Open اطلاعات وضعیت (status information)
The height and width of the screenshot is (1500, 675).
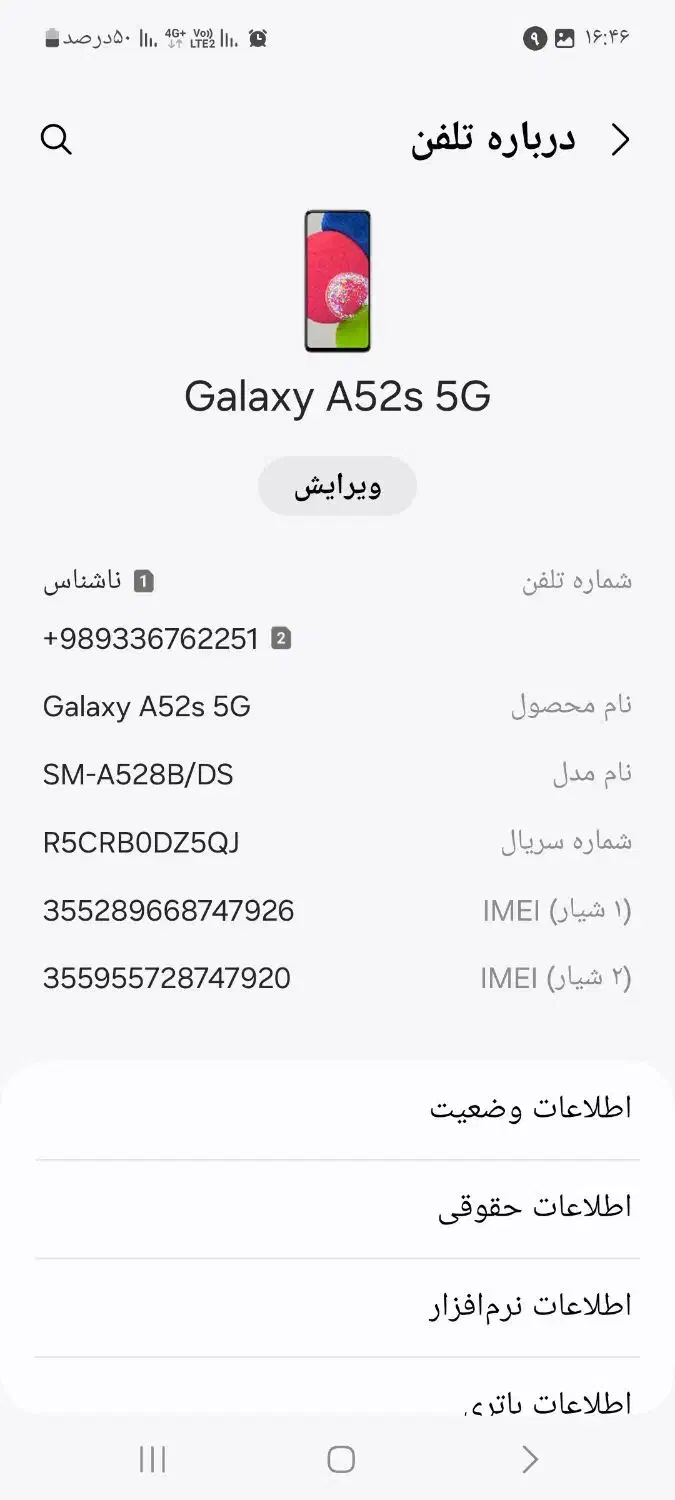click(337, 1110)
